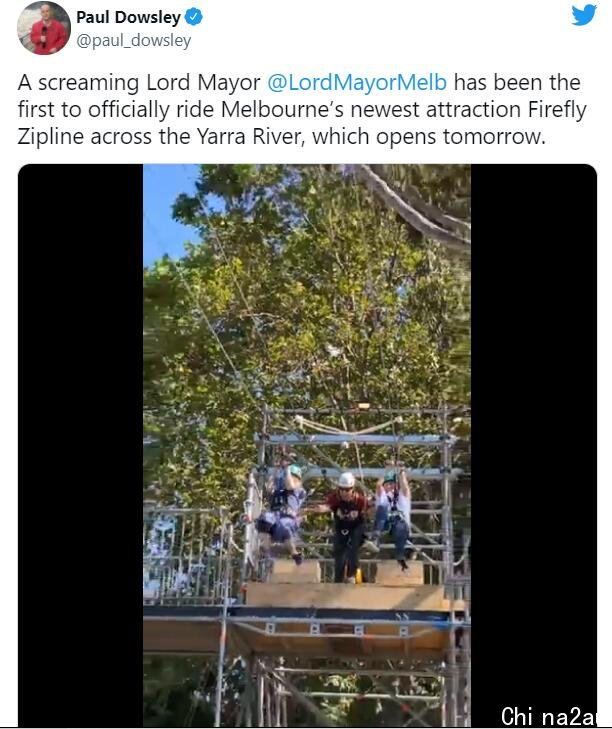Open the @paul_dowsley handle link
This screenshot has height=729, width=612.
133,41
